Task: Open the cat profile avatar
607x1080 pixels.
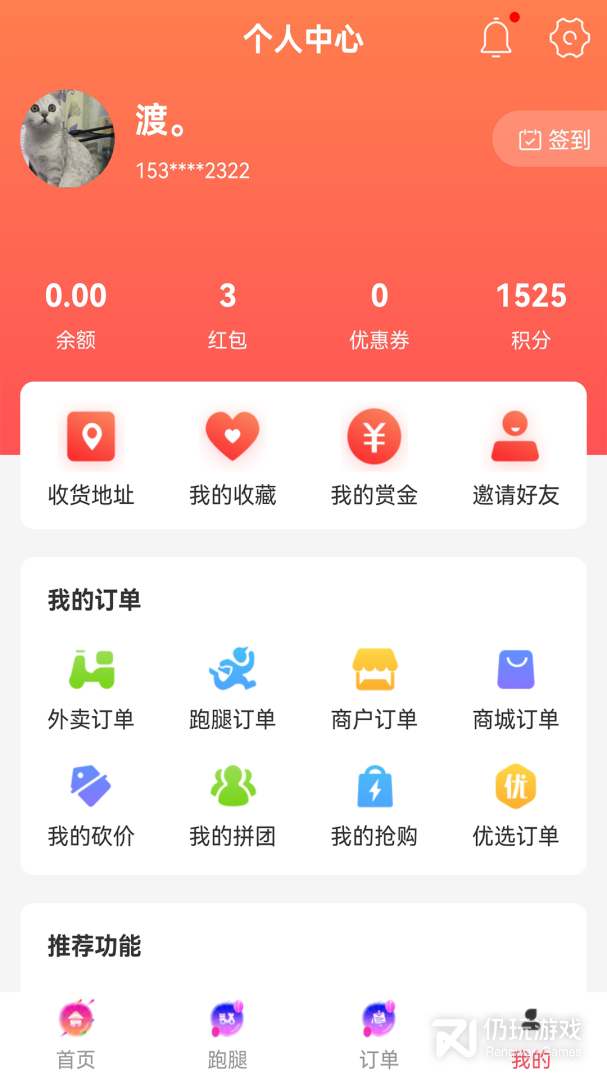Action: [67, 139]
